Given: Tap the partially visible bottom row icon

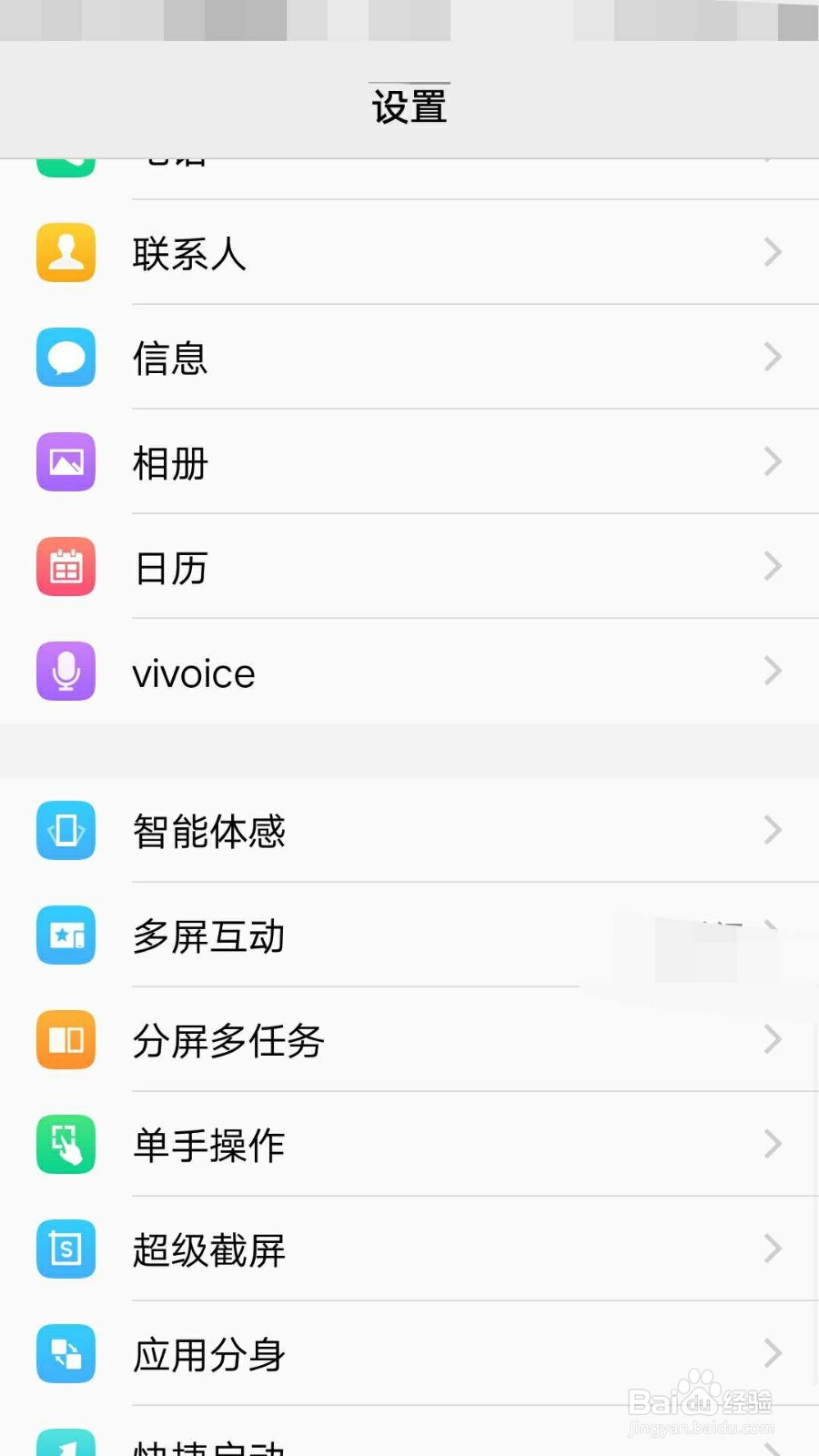Looking at the screenshot, I should 65,1442.
